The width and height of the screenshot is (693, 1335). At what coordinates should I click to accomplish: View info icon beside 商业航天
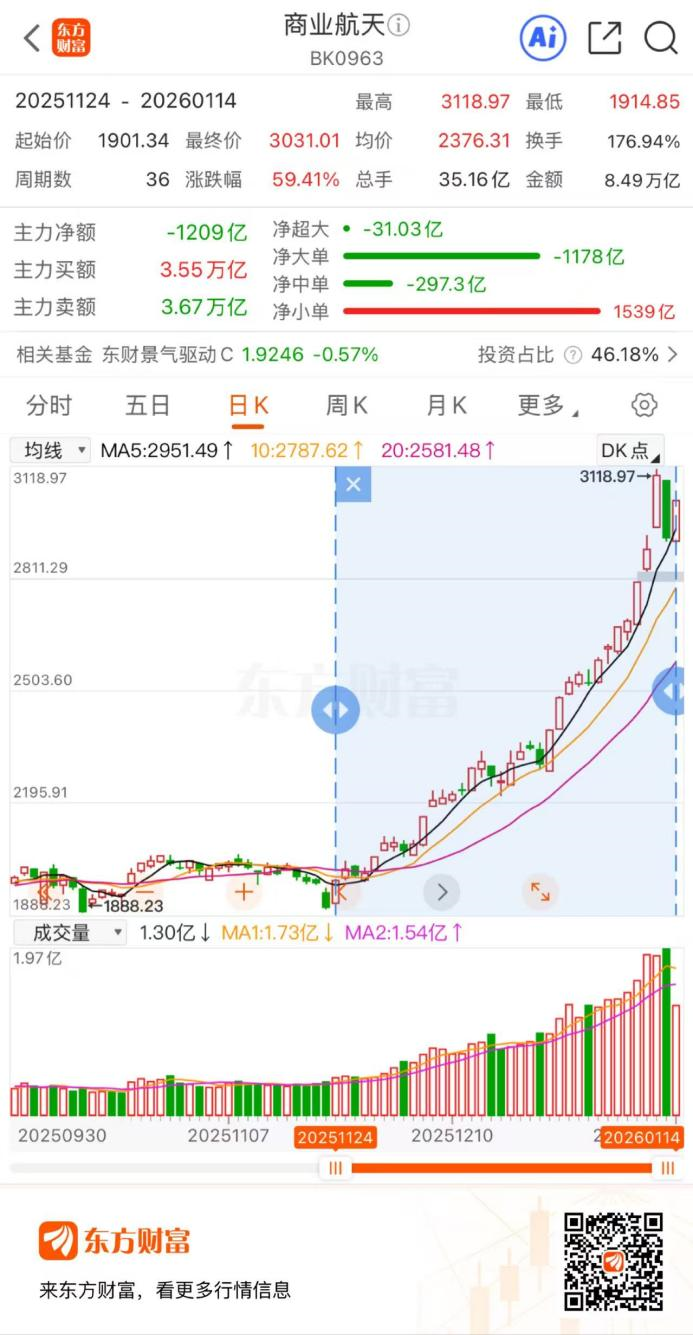pos(399,25)
